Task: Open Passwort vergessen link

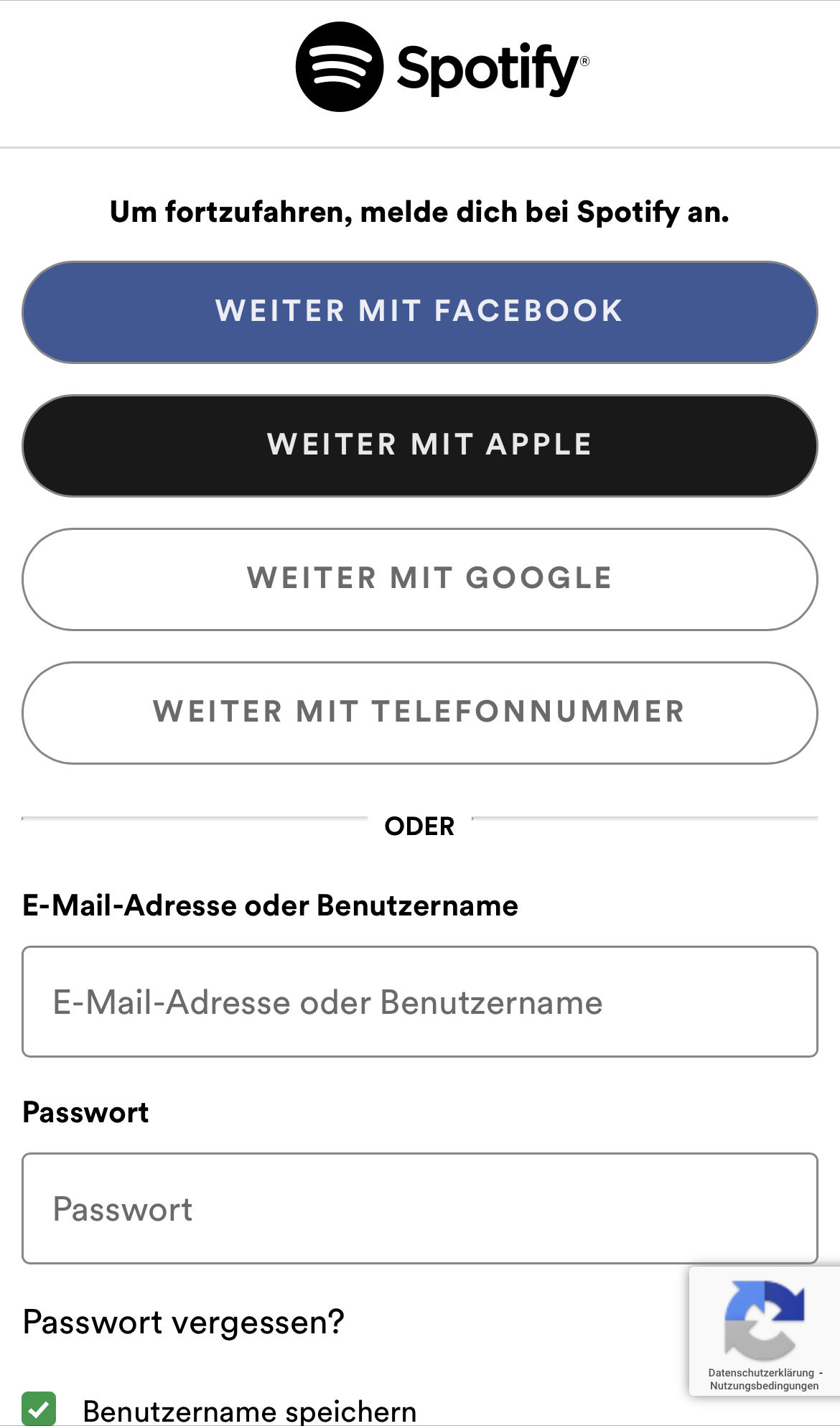Action: coord(184,1322)
